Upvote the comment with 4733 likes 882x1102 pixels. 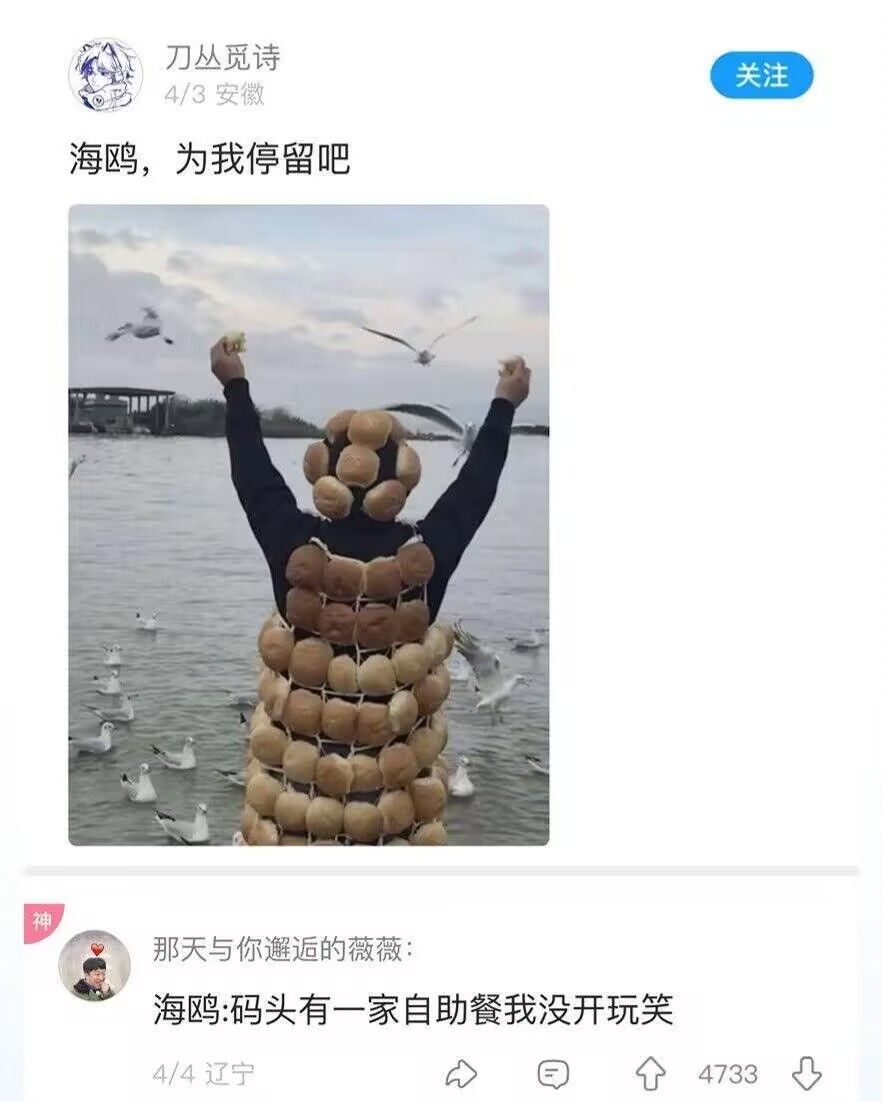tap(651, 1074)
